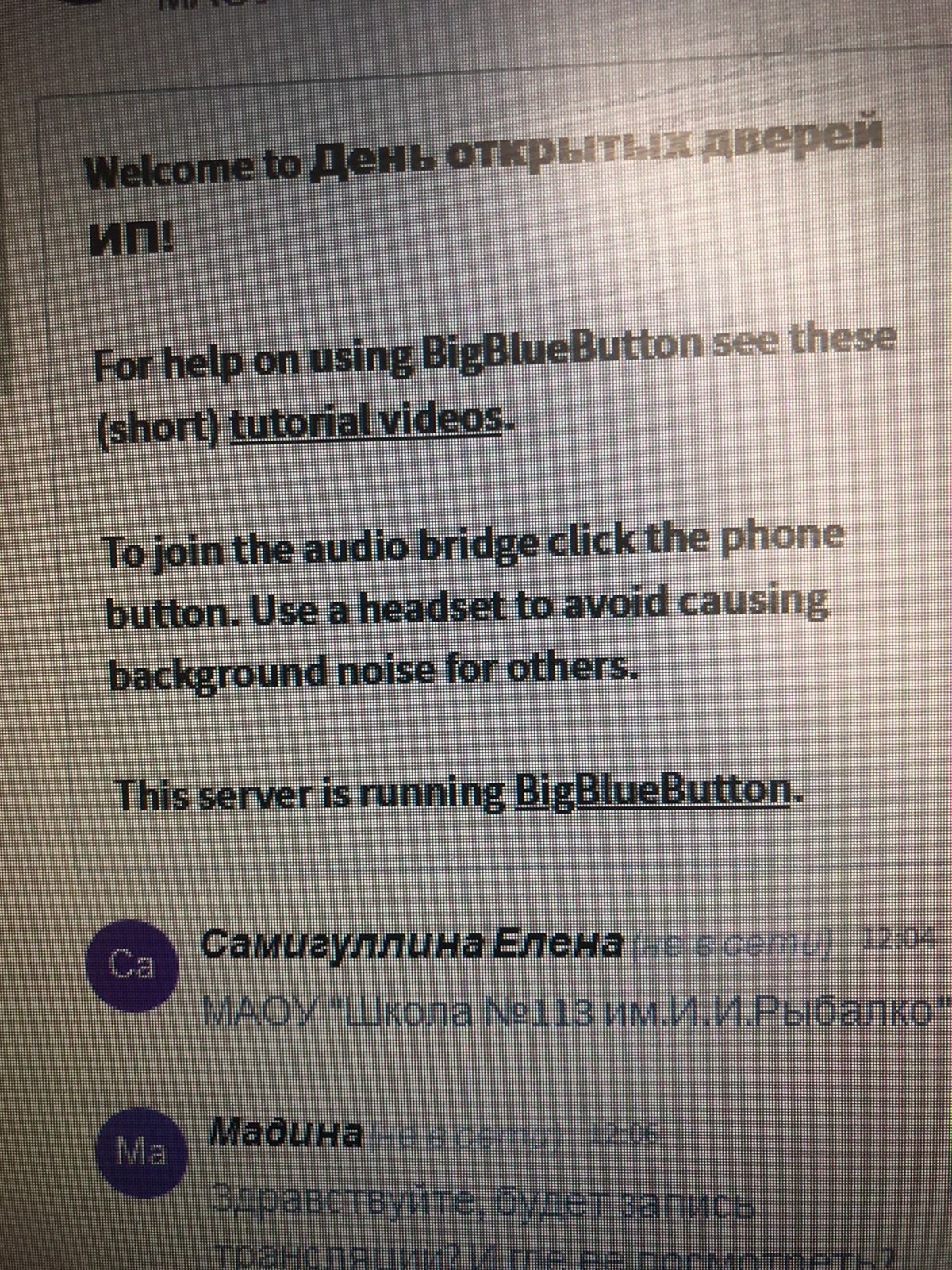Open the tutorial videos link
The height and width of the screenshot is (1270, 952).
[366, 420]
